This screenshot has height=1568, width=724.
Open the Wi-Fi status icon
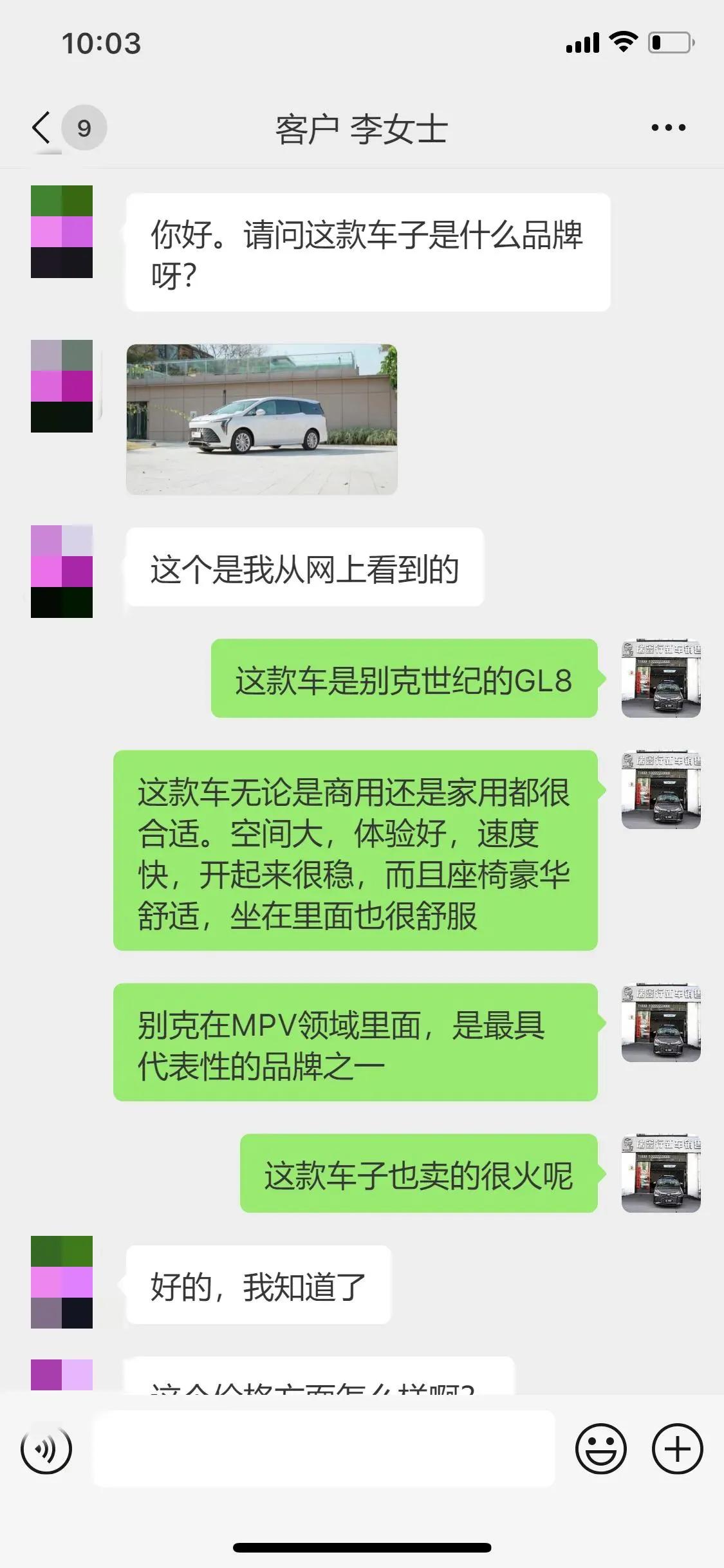click(x=619, y=42)
